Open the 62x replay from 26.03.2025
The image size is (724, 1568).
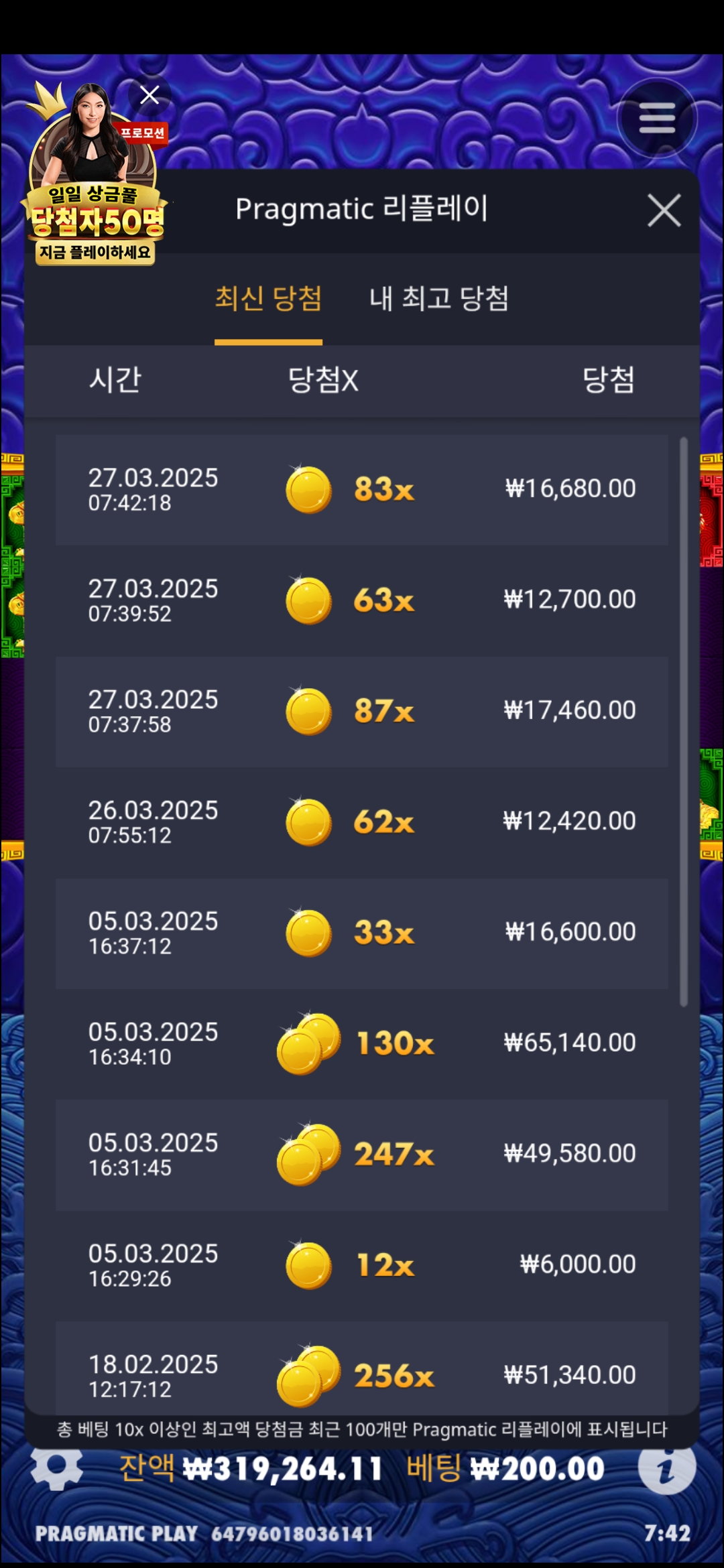pos(361,822)
